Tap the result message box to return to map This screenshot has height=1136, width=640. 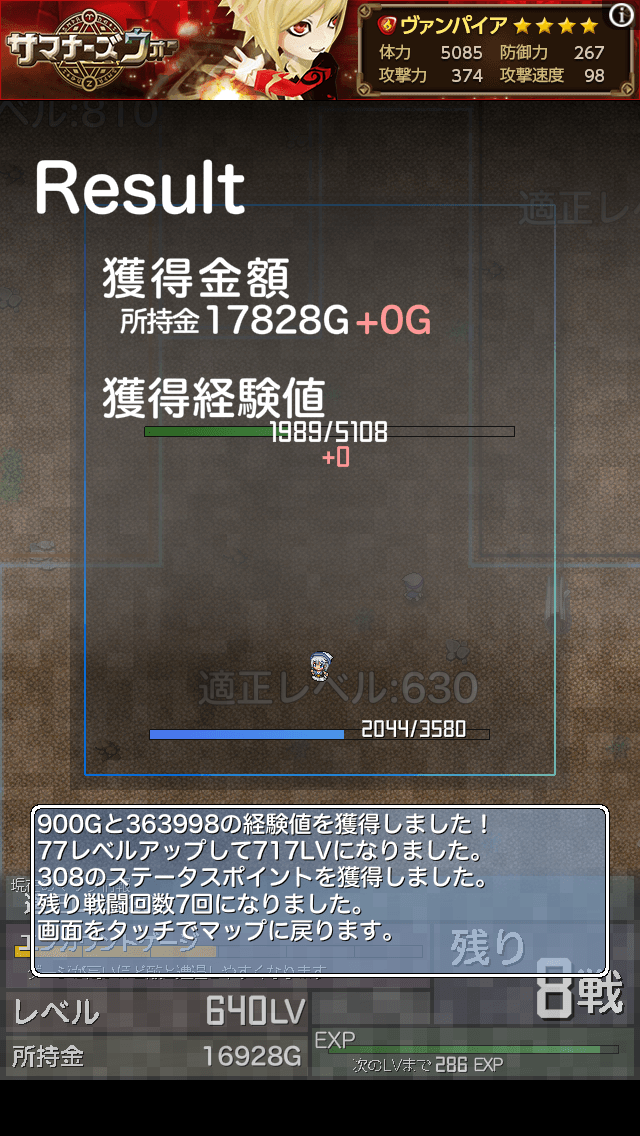click(320, 890)
